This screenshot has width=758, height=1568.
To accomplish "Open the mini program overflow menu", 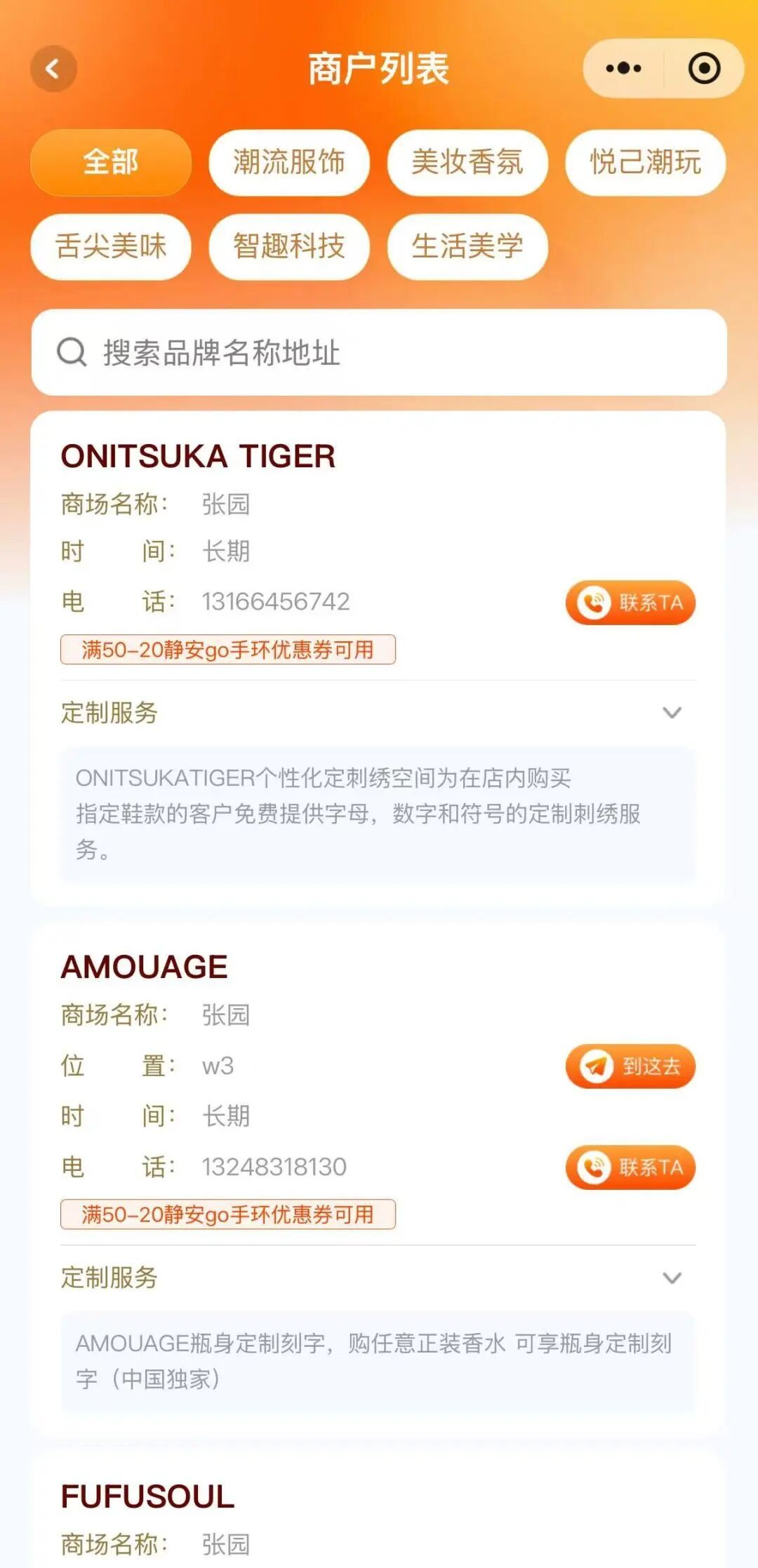I will point(623,68).
